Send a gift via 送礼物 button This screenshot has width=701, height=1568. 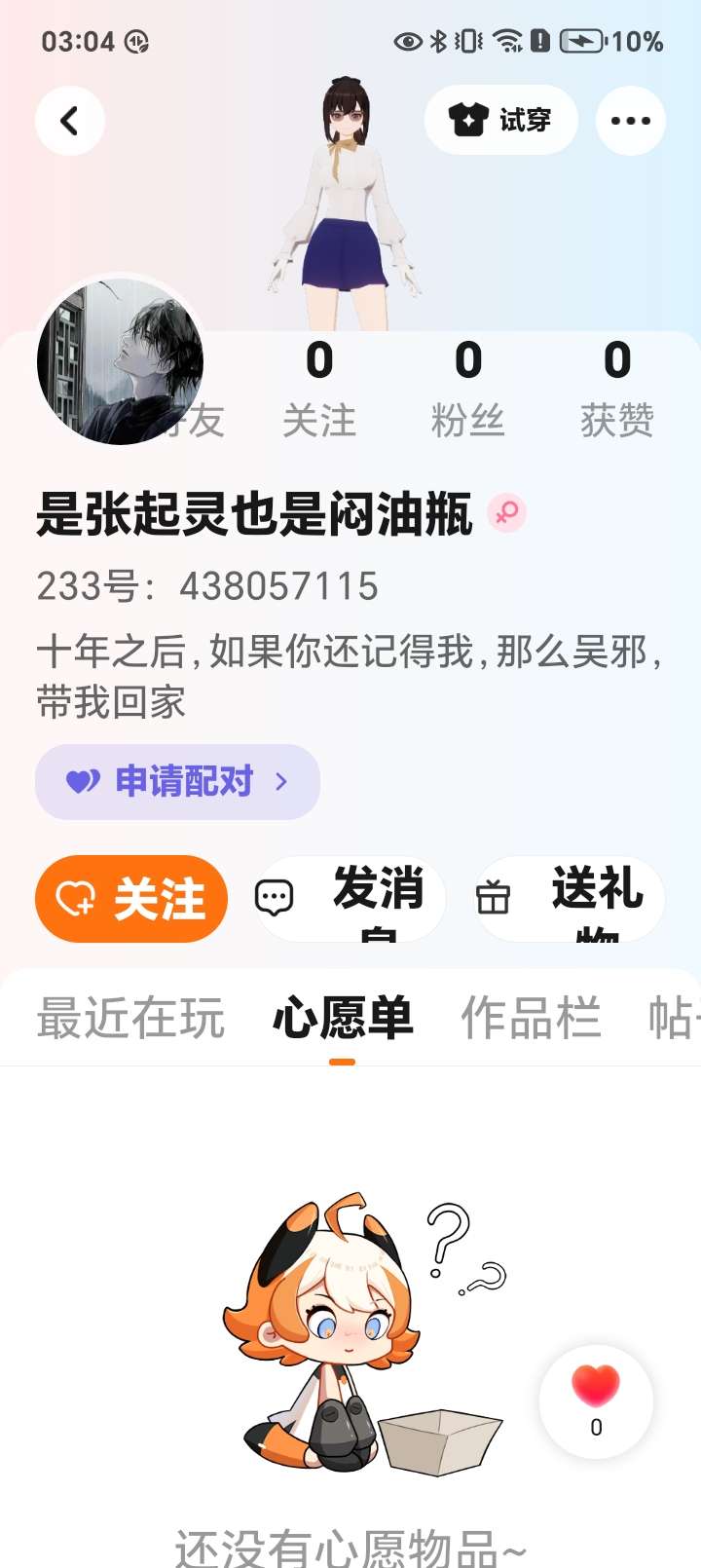pyautogui.click(x=570, y=898)
